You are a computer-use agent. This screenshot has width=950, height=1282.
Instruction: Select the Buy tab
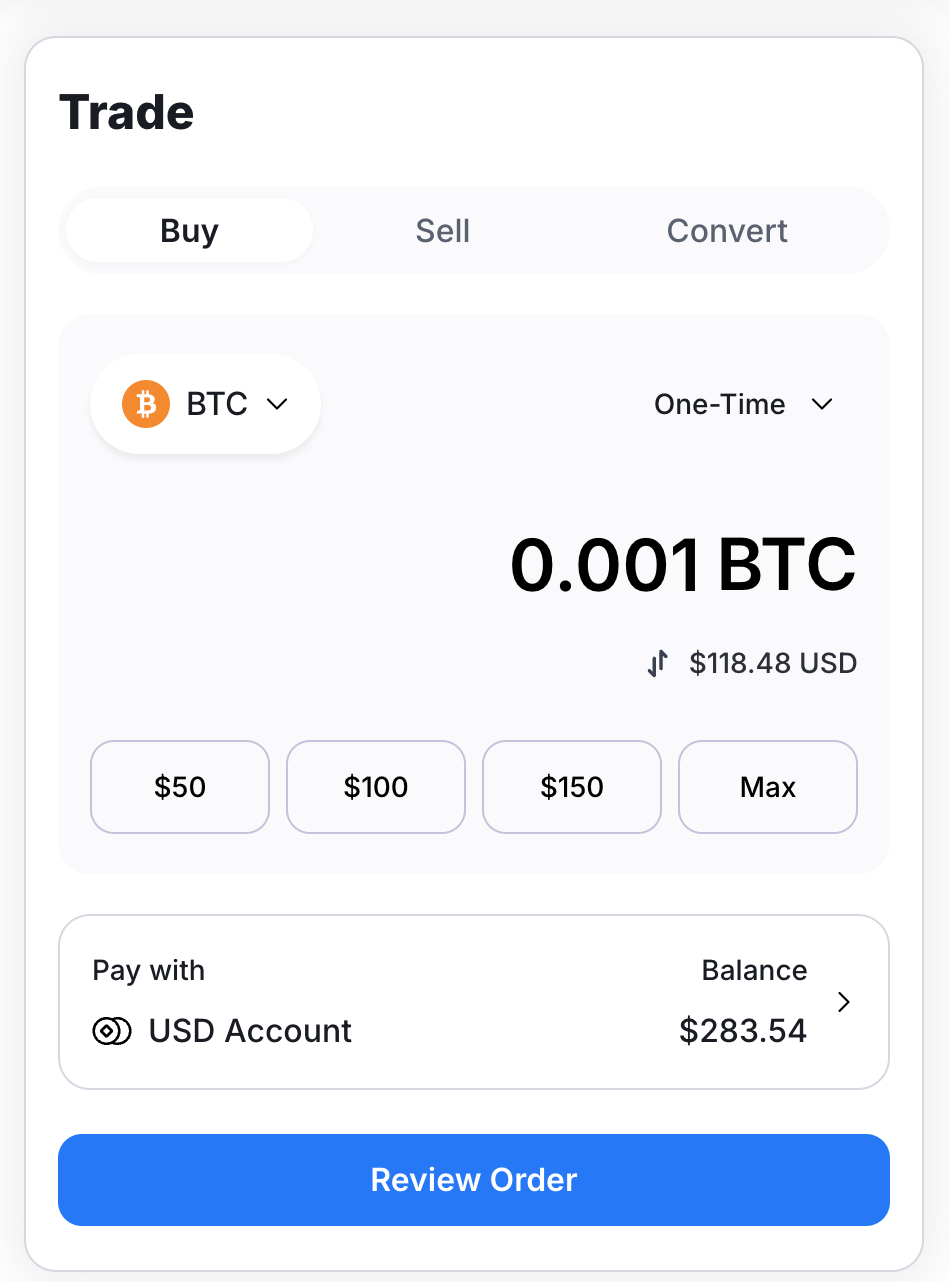(x=188, y=230)
